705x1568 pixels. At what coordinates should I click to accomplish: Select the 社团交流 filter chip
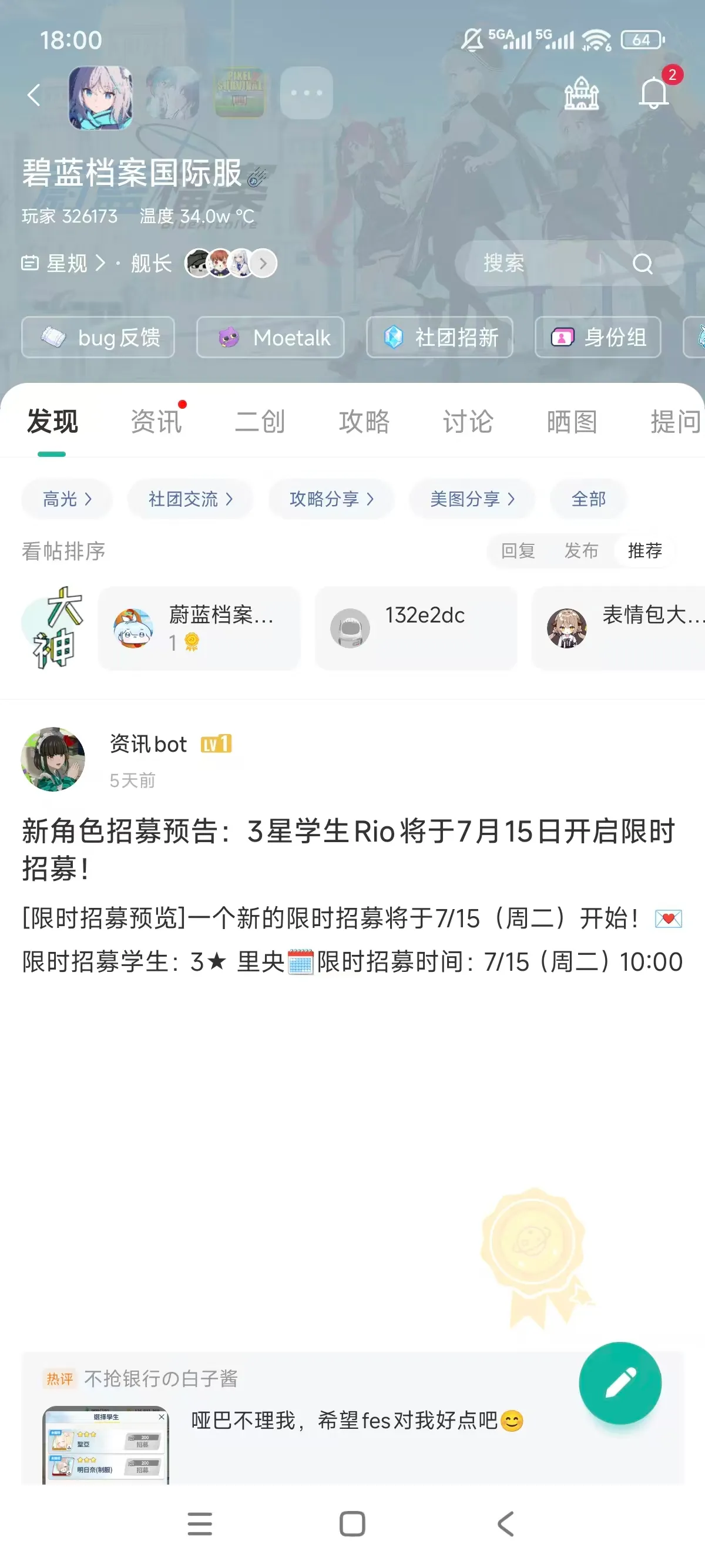pos(190,499)
